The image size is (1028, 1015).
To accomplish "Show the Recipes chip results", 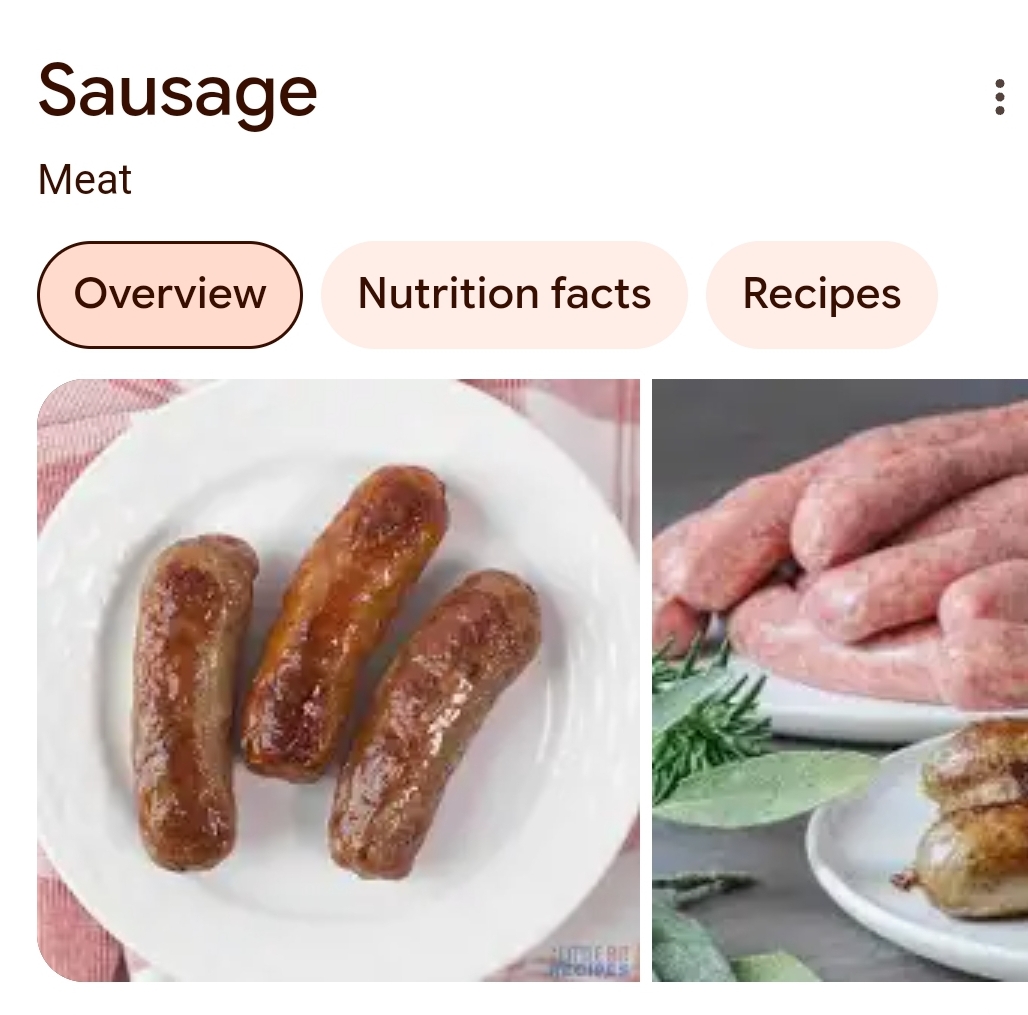I will coord(821,294).
